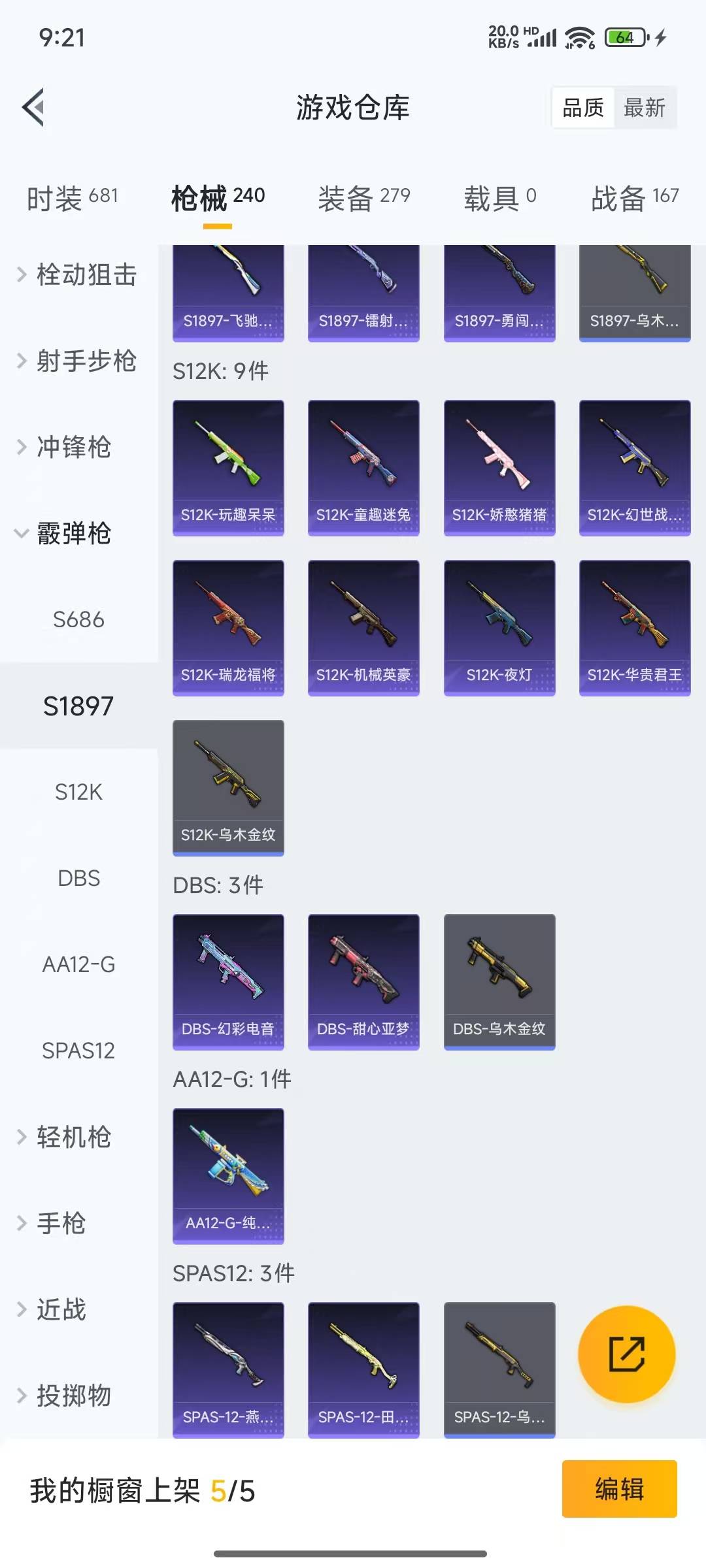Go back using the top-left arrow
706x1568 pixels.
[x=34, y=107]
